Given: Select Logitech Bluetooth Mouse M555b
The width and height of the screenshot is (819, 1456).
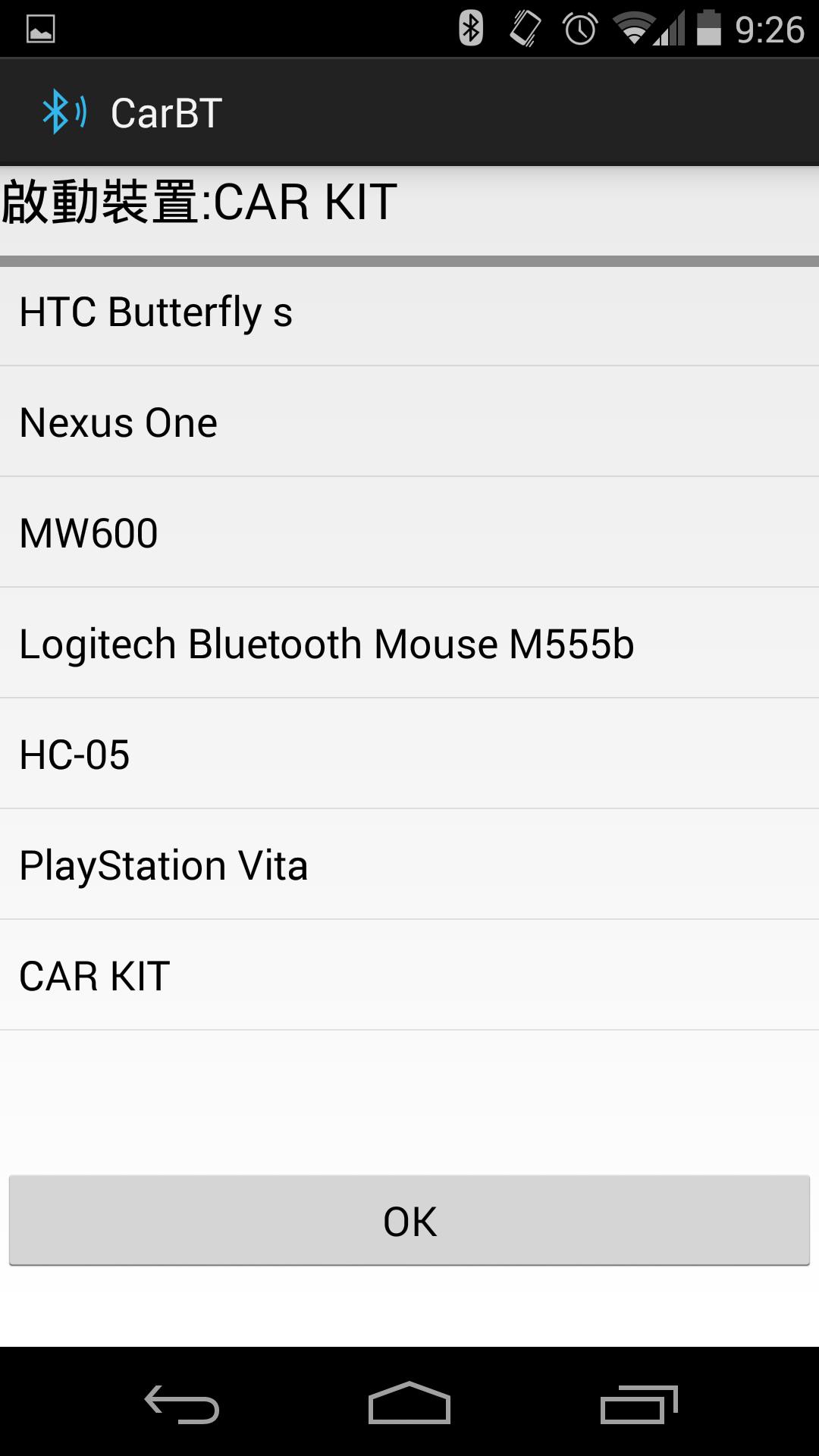Looking at the screenshot, I should click(x=409, y=644).
